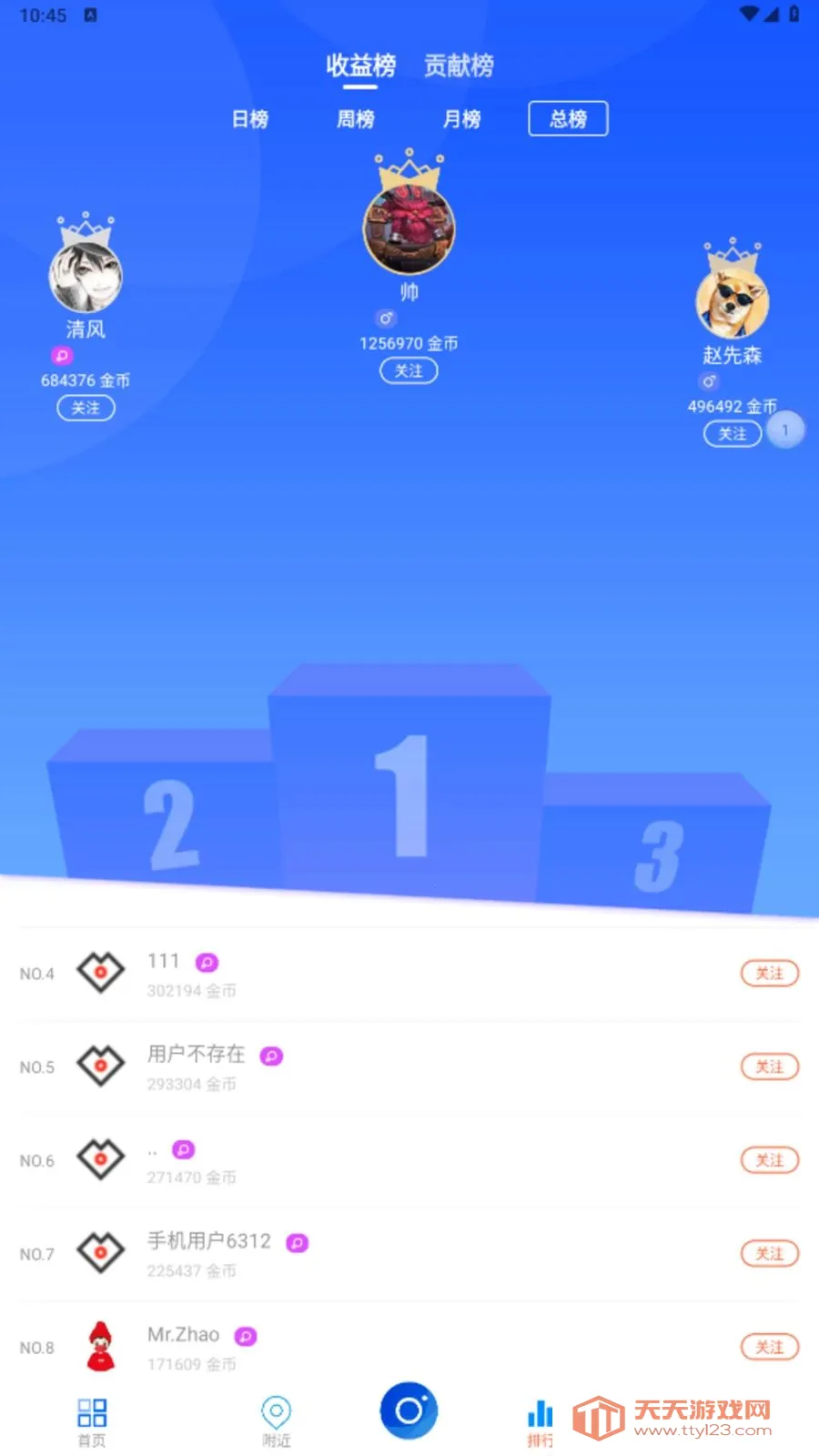
Task: Select the 总榜 overall ranking
Action: click(x=568, y=119)
